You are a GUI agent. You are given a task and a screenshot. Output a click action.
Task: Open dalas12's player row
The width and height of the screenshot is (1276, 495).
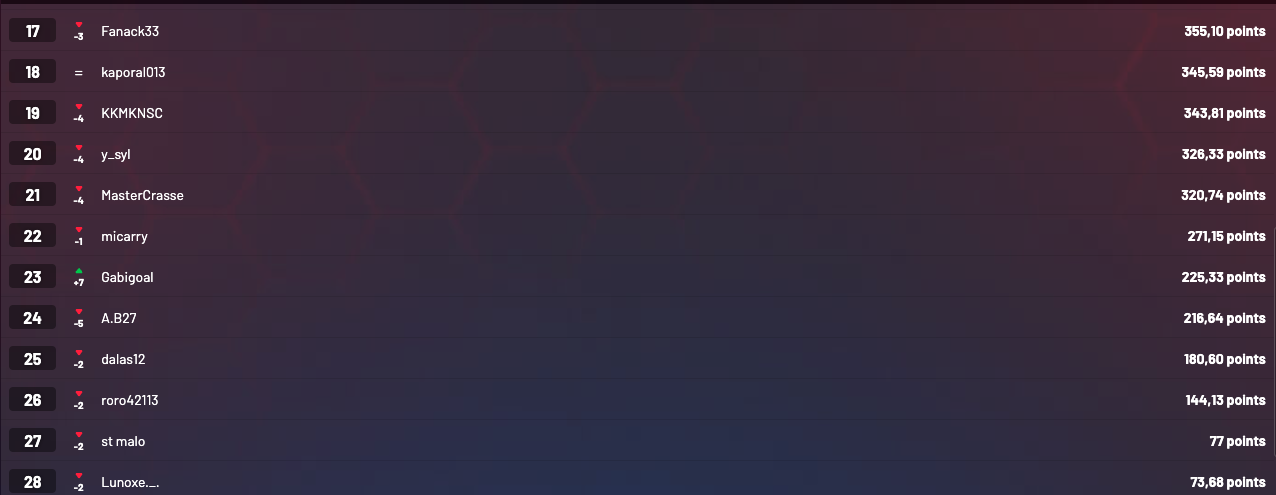[x=123, y=360]
